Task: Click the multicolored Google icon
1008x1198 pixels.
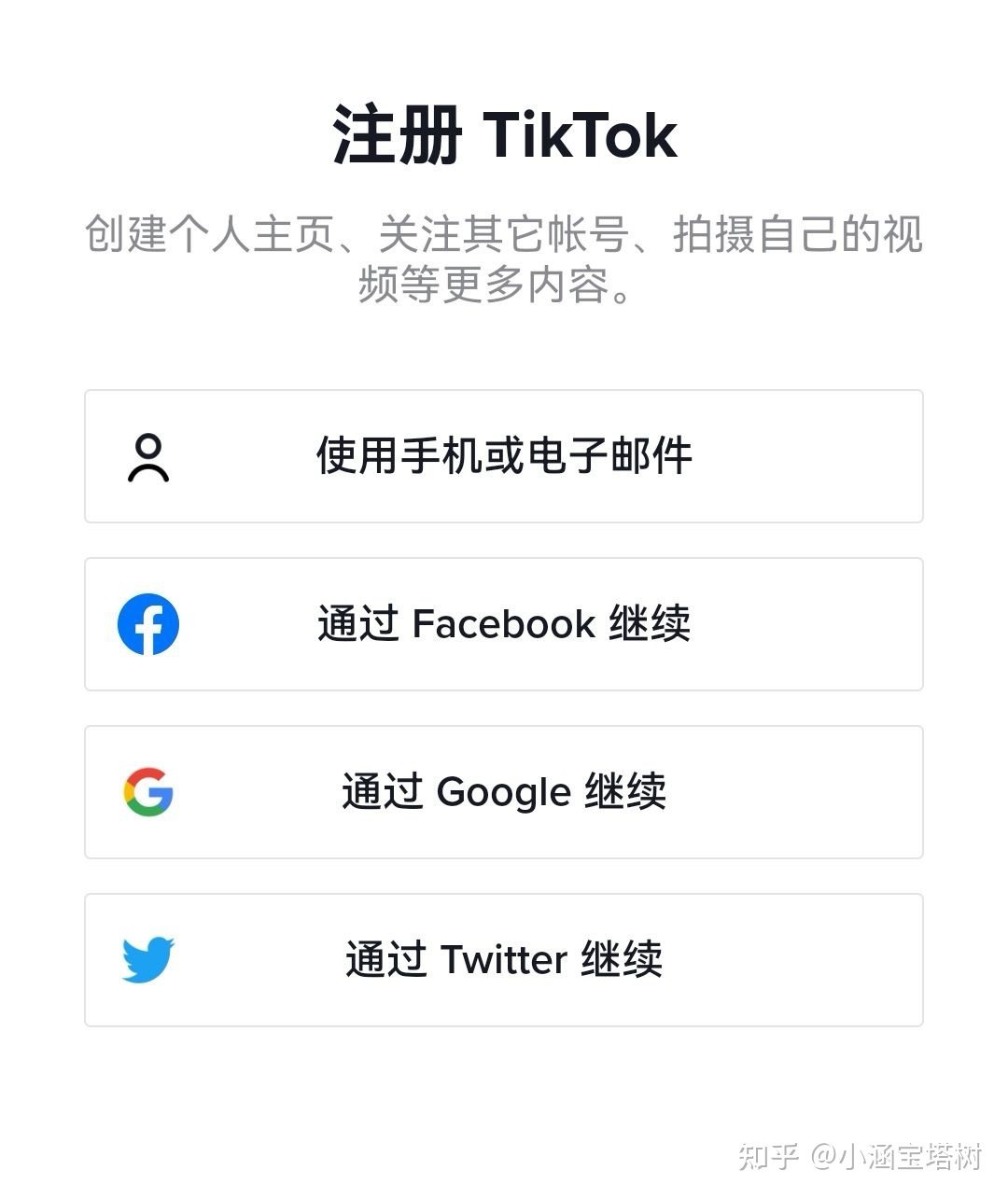Action: pyautogui.click(x=147, y=792)
